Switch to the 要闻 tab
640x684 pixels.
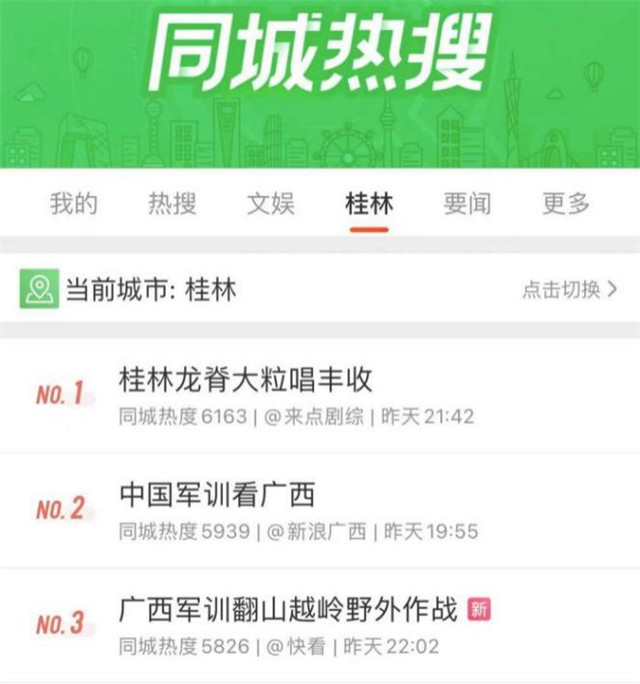click(x=467, y=205)
